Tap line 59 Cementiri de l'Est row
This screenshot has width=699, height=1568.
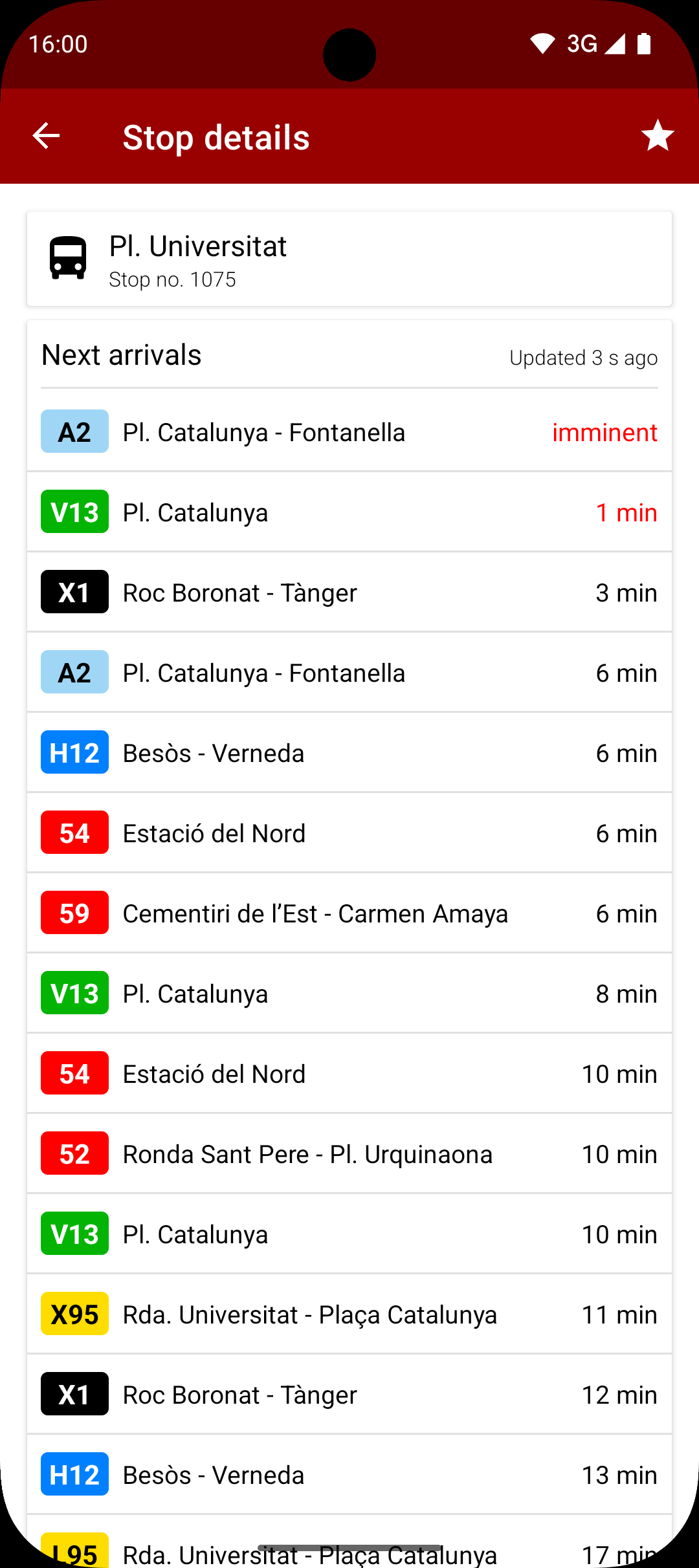coord(349,913)
